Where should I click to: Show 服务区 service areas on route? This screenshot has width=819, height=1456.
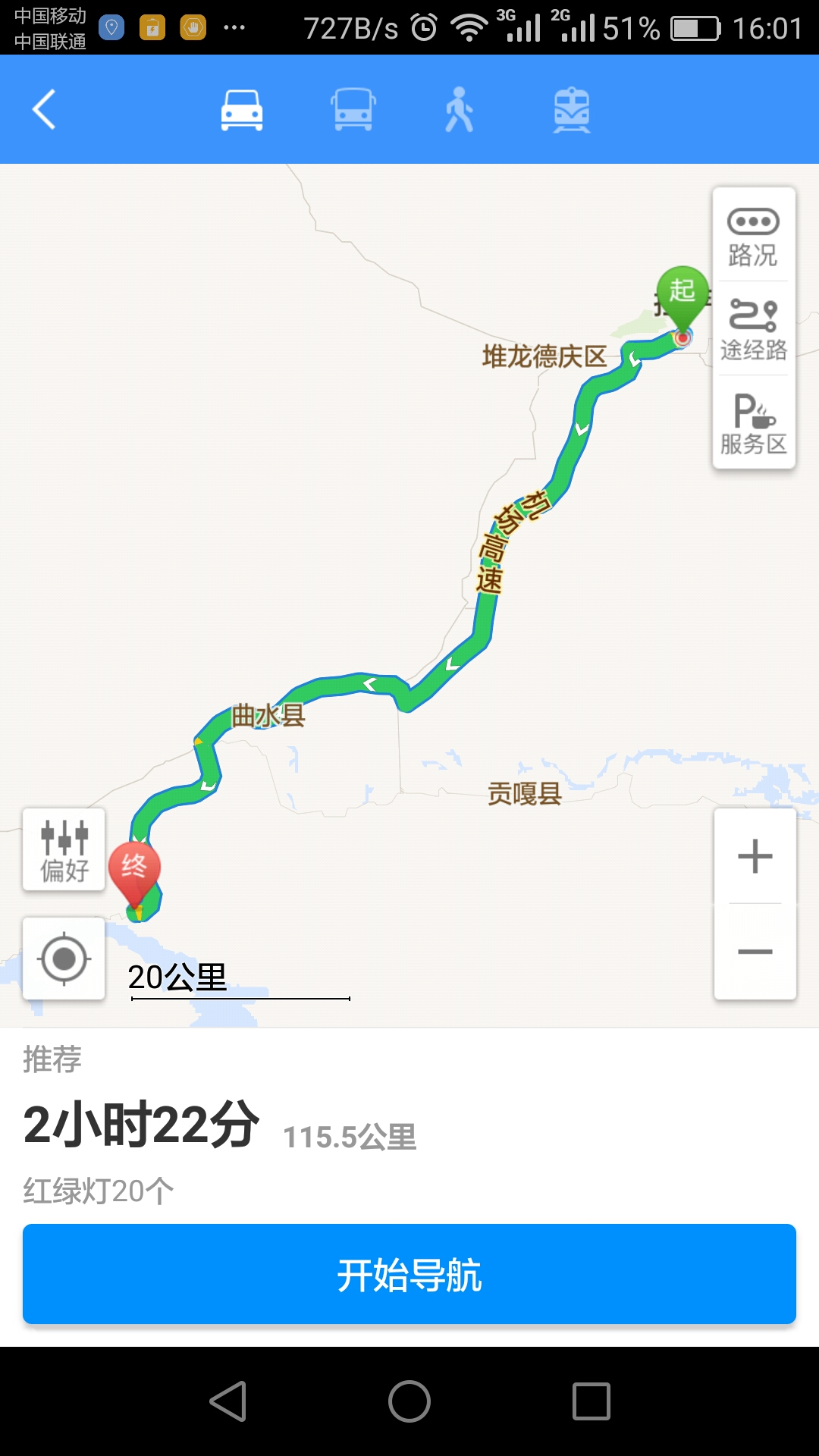(x=753, y=423)
